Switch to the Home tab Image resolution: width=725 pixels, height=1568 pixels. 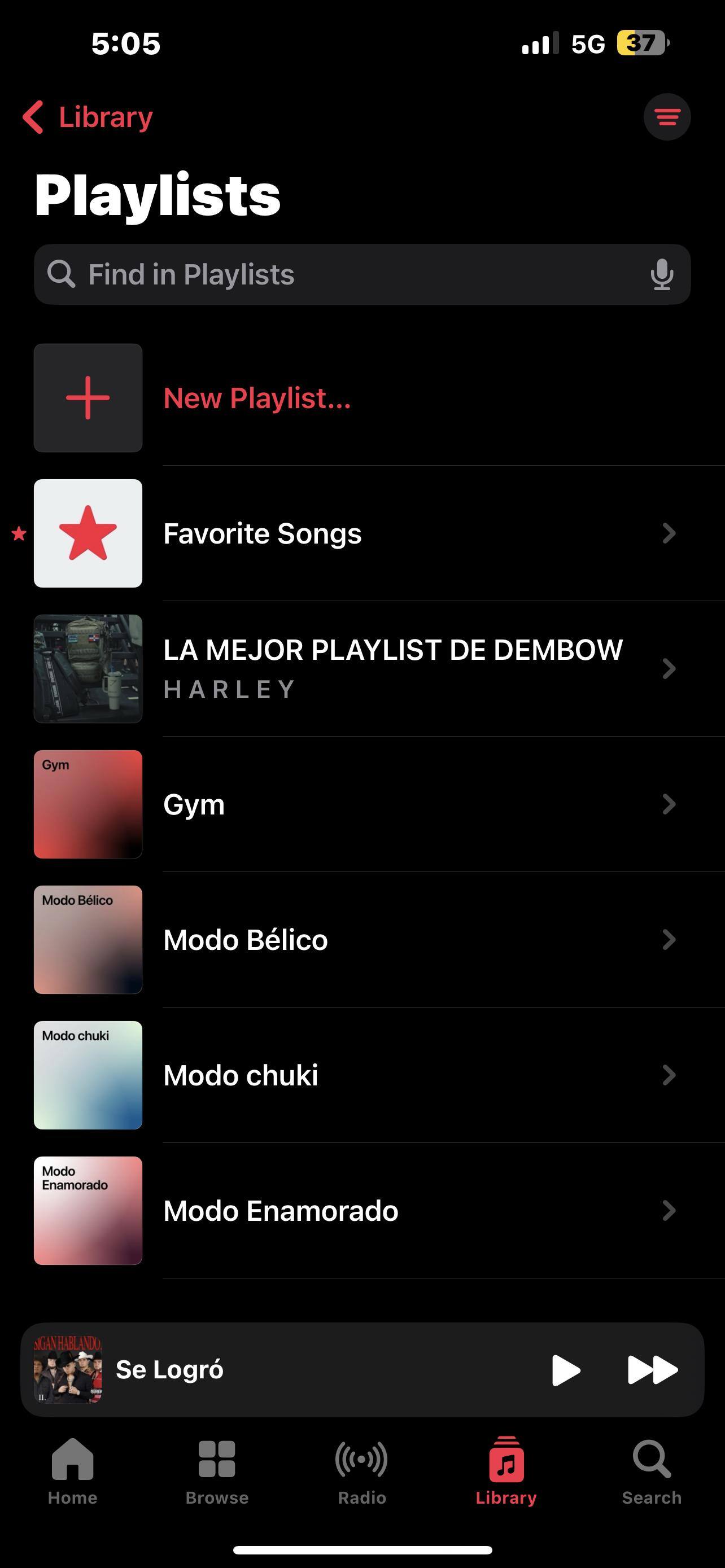pyautogui.click(x=72, y=1470)
